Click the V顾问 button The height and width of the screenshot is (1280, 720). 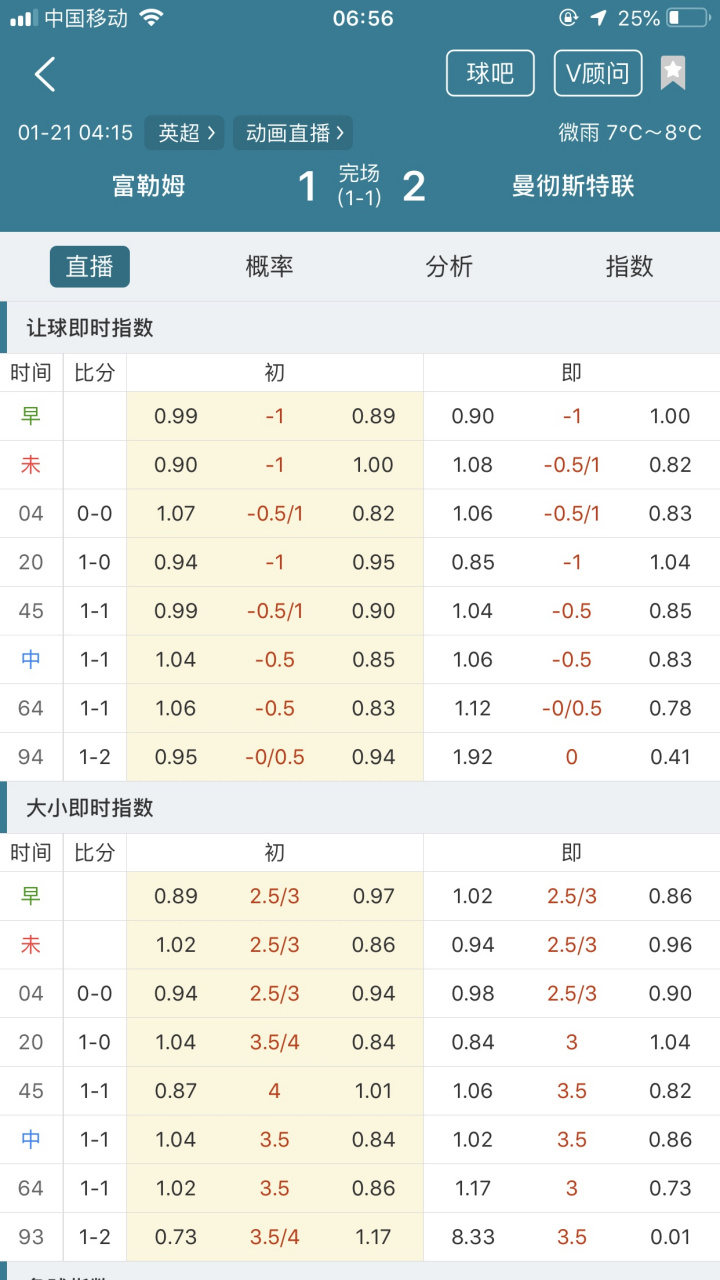(597, 72)
